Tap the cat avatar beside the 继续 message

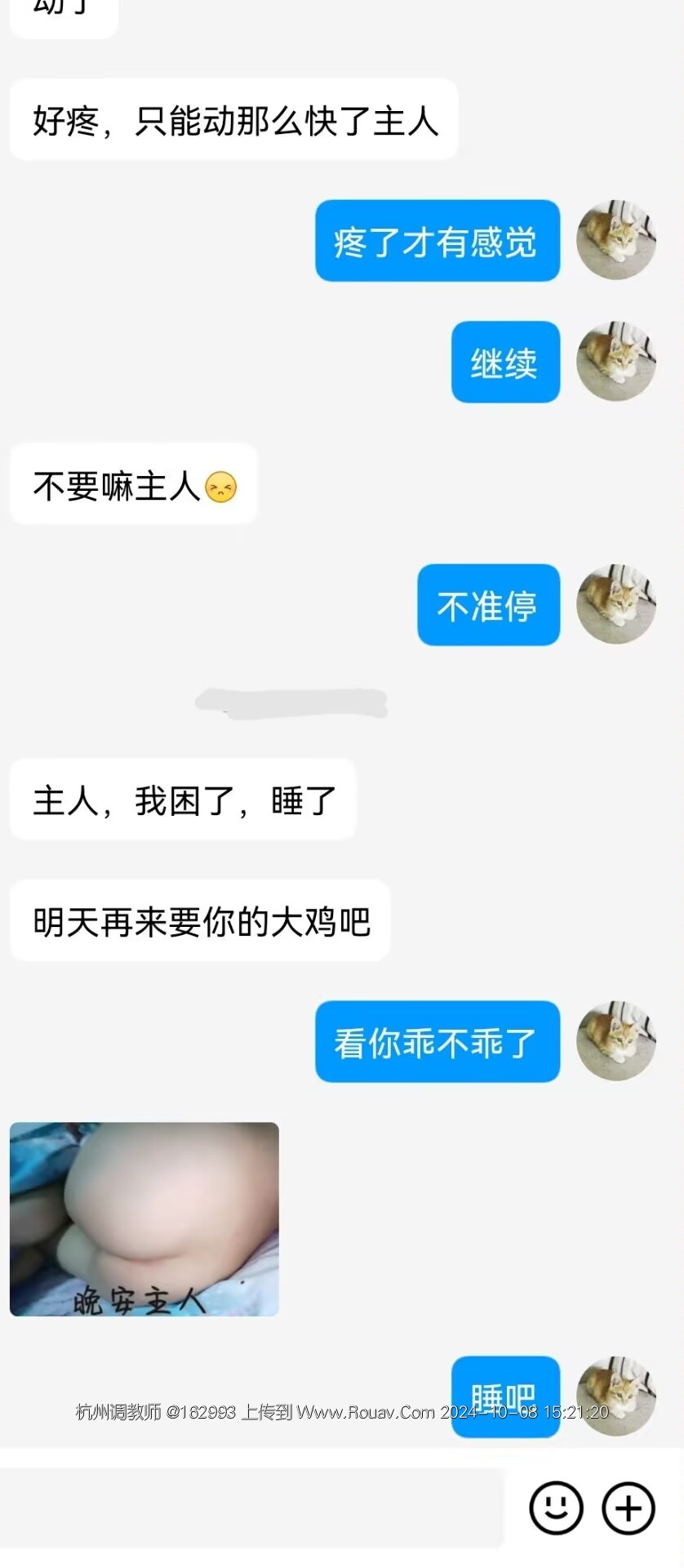[616, 361]
